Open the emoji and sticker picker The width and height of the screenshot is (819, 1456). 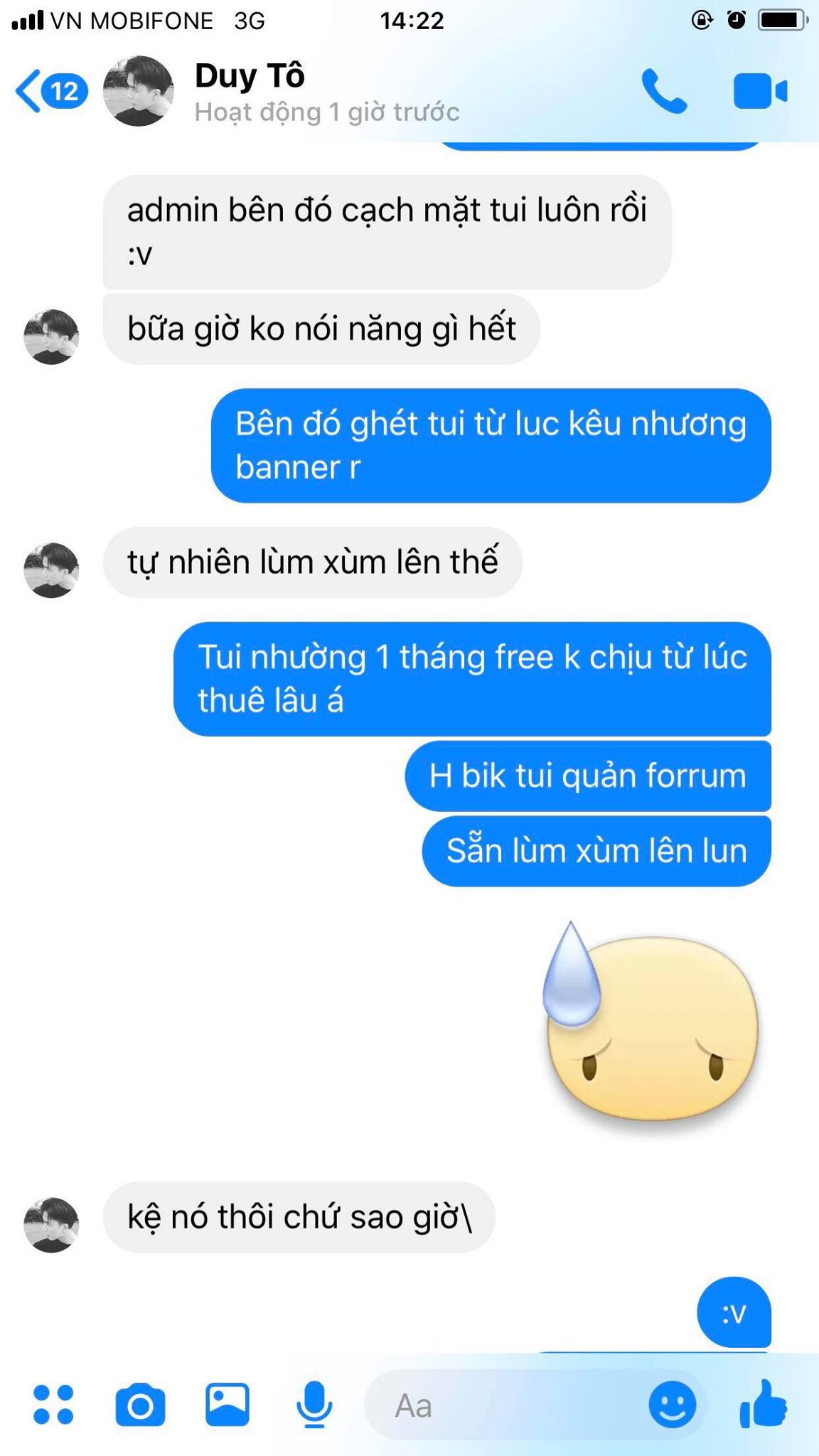coord(672,1404)
